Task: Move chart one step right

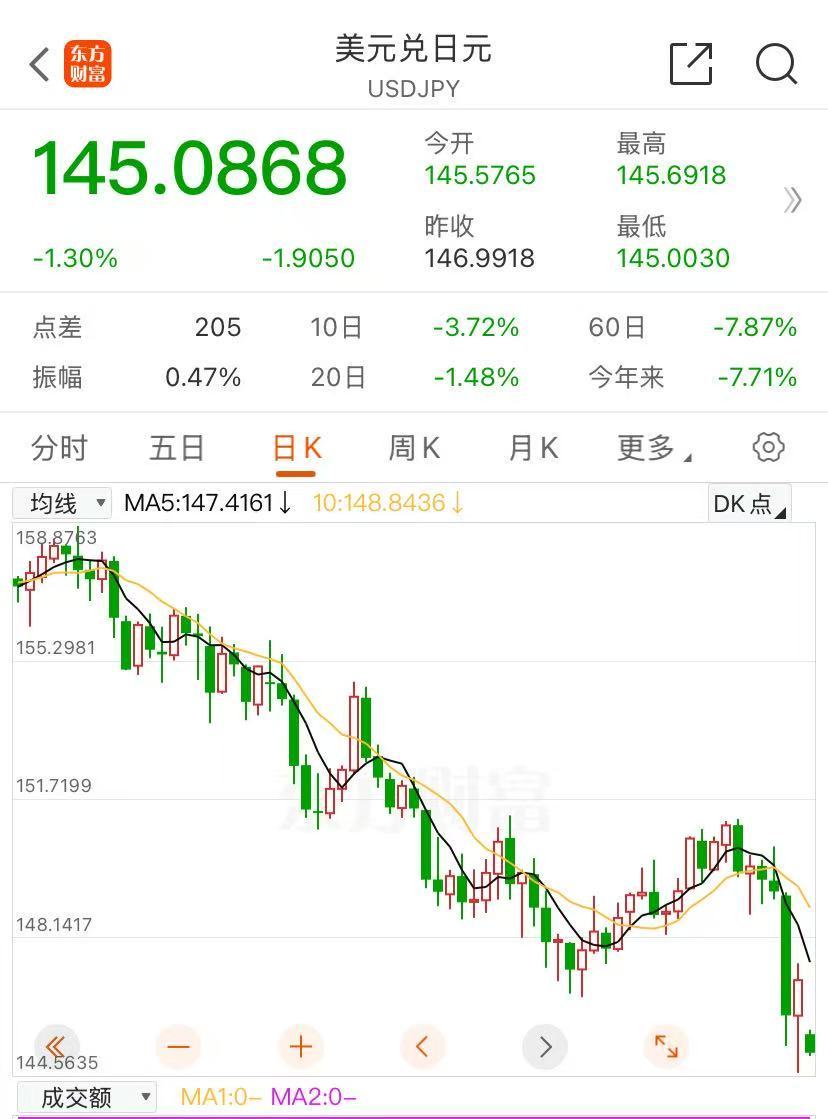Action: [545, 1047]
